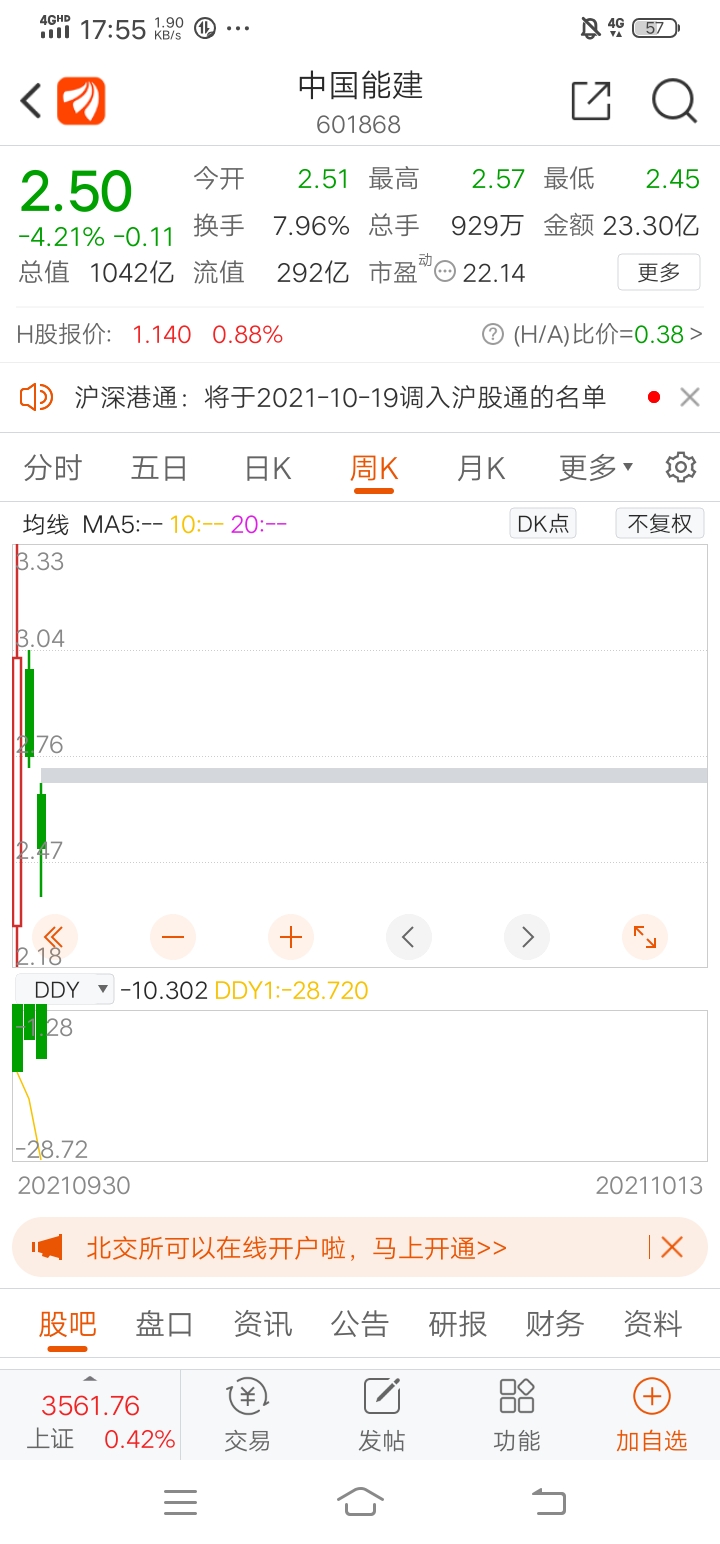
Task: Close the 北交所 account banner
Action: pyautogui.click(x=672, y=1247)
